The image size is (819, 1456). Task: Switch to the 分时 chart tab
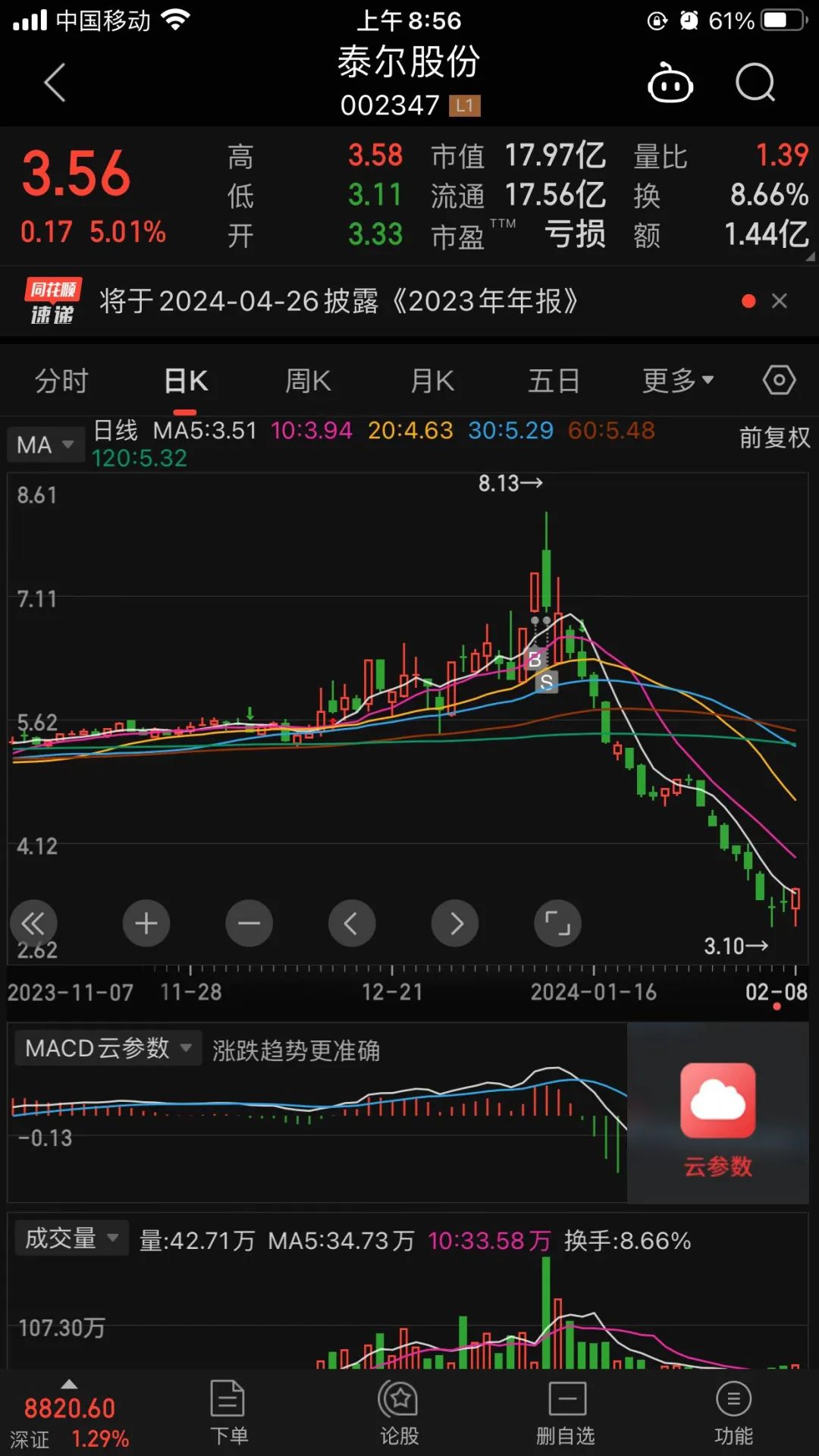pos(62,381)
